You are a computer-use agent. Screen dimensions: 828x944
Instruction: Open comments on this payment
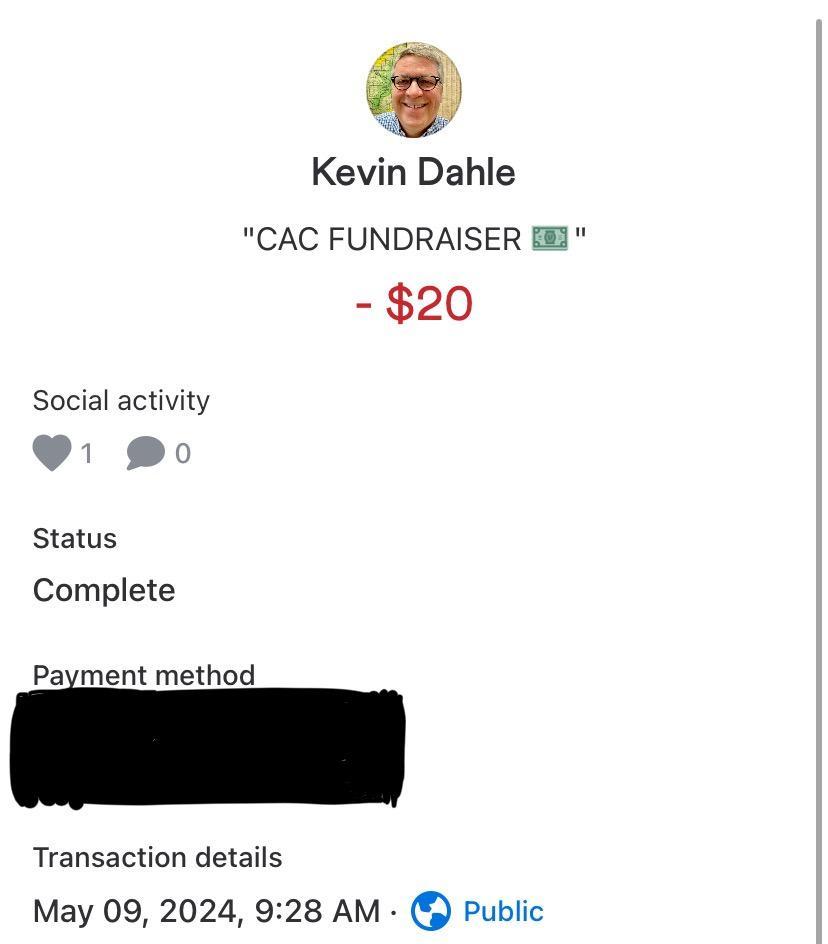pyautogui.click(x=145, y=454)
